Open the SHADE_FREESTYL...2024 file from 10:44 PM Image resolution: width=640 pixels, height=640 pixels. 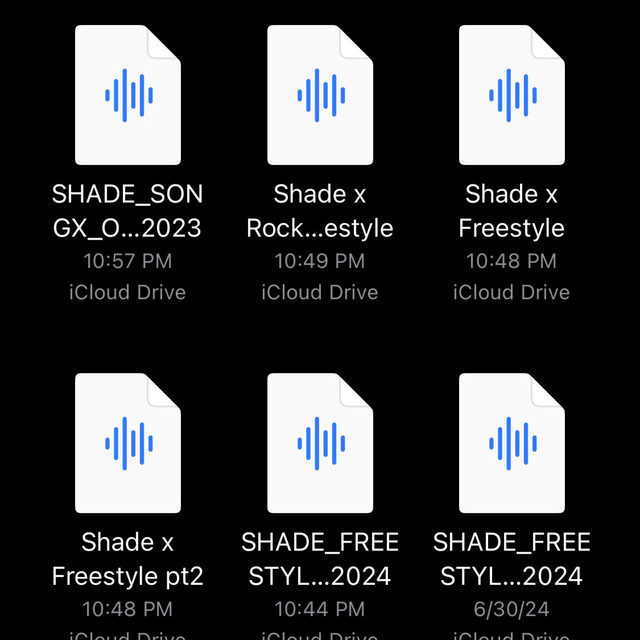pos(320,443)
